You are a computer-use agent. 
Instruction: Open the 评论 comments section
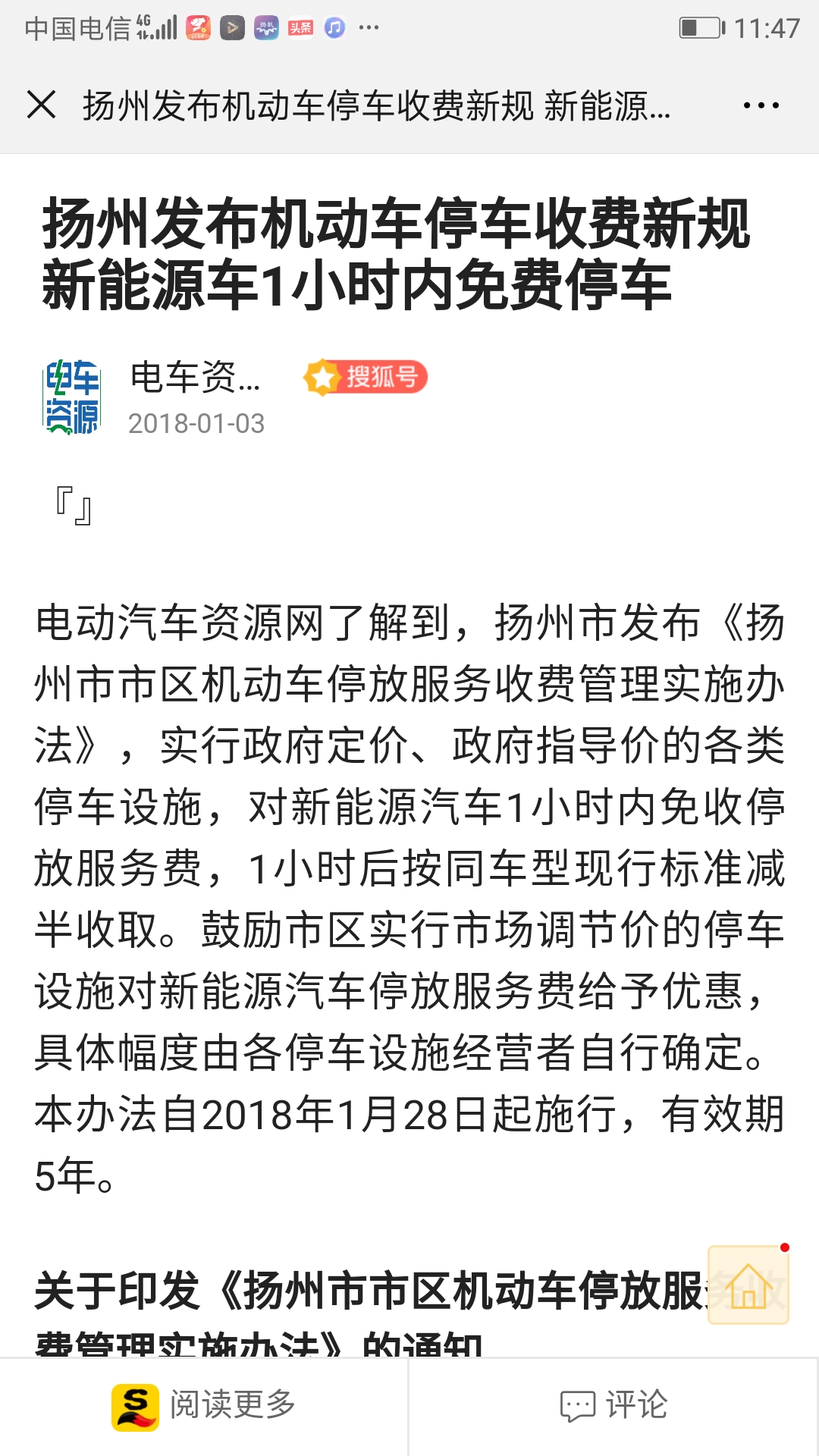613,1406
